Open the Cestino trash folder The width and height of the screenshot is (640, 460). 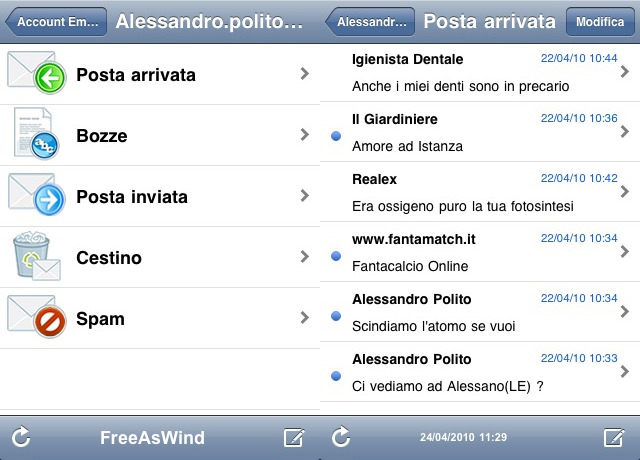[x=160, y=257]
